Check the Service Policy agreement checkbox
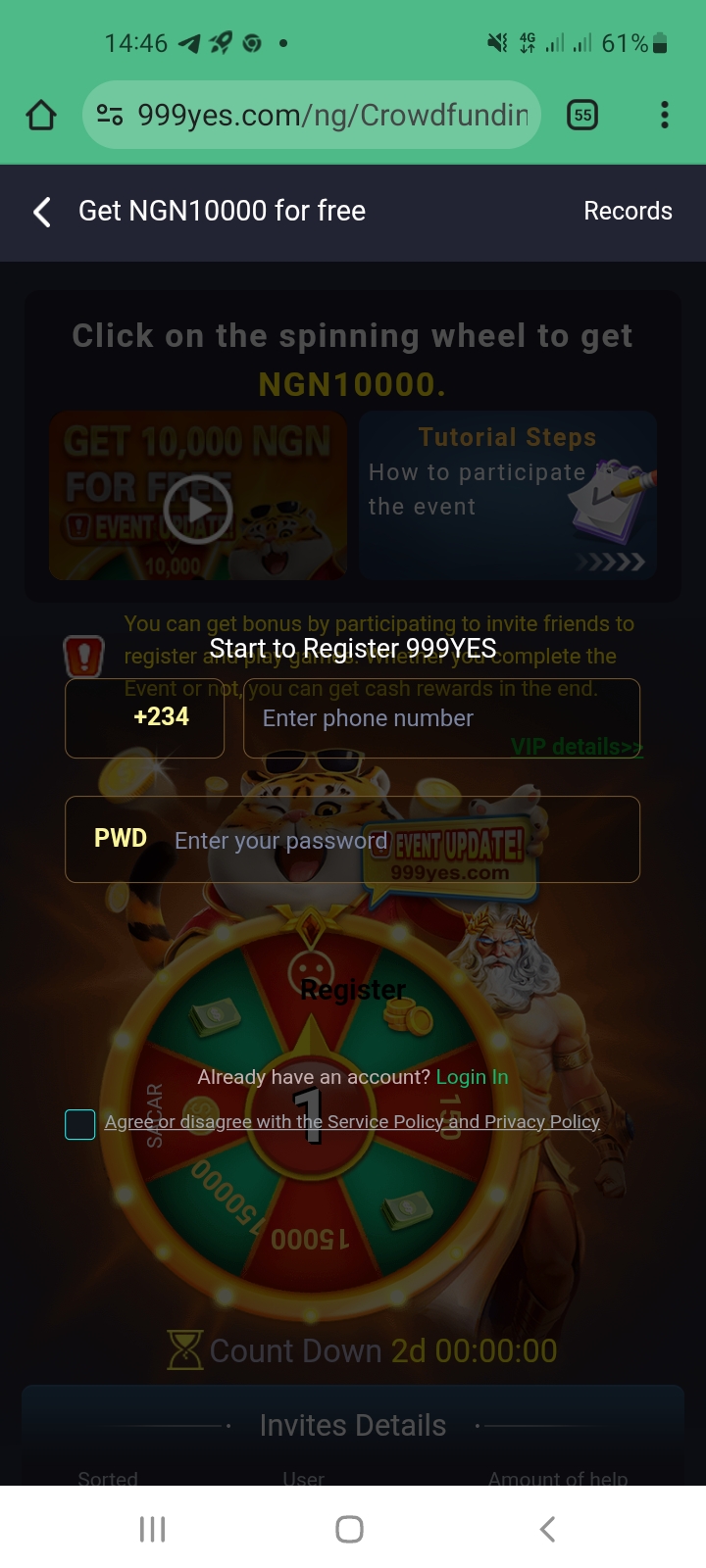706x1568 pixels. 79,1124
